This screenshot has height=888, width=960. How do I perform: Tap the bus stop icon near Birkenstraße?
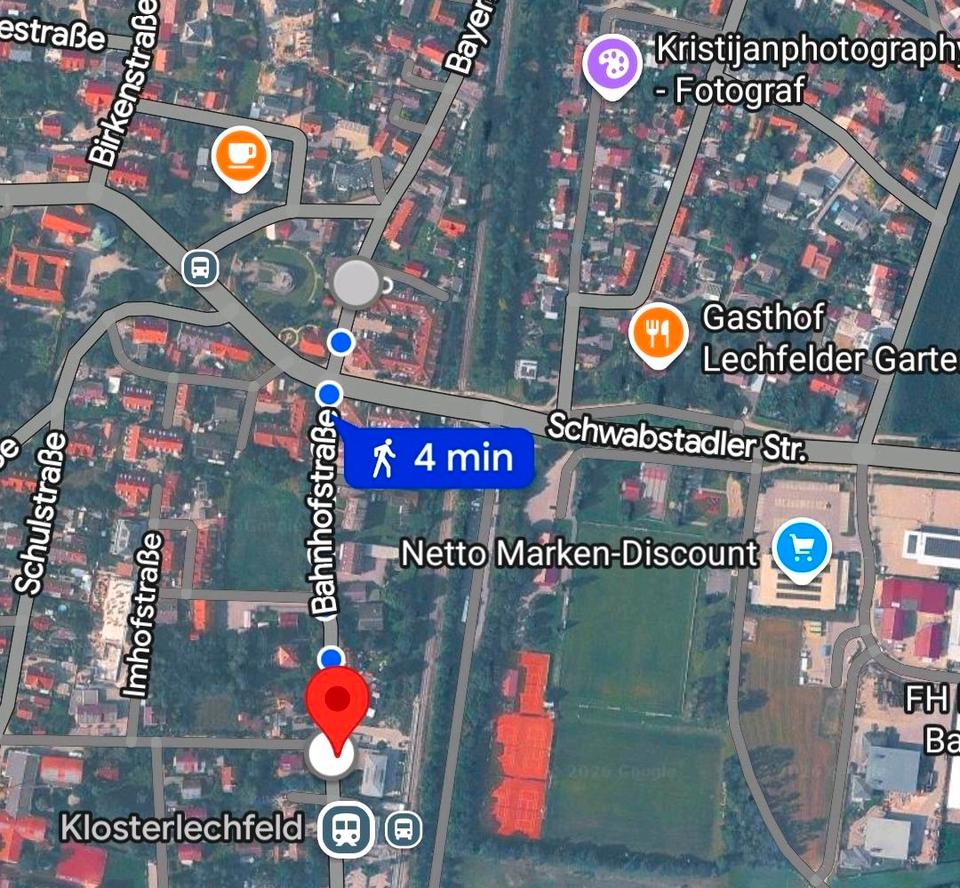200,268
